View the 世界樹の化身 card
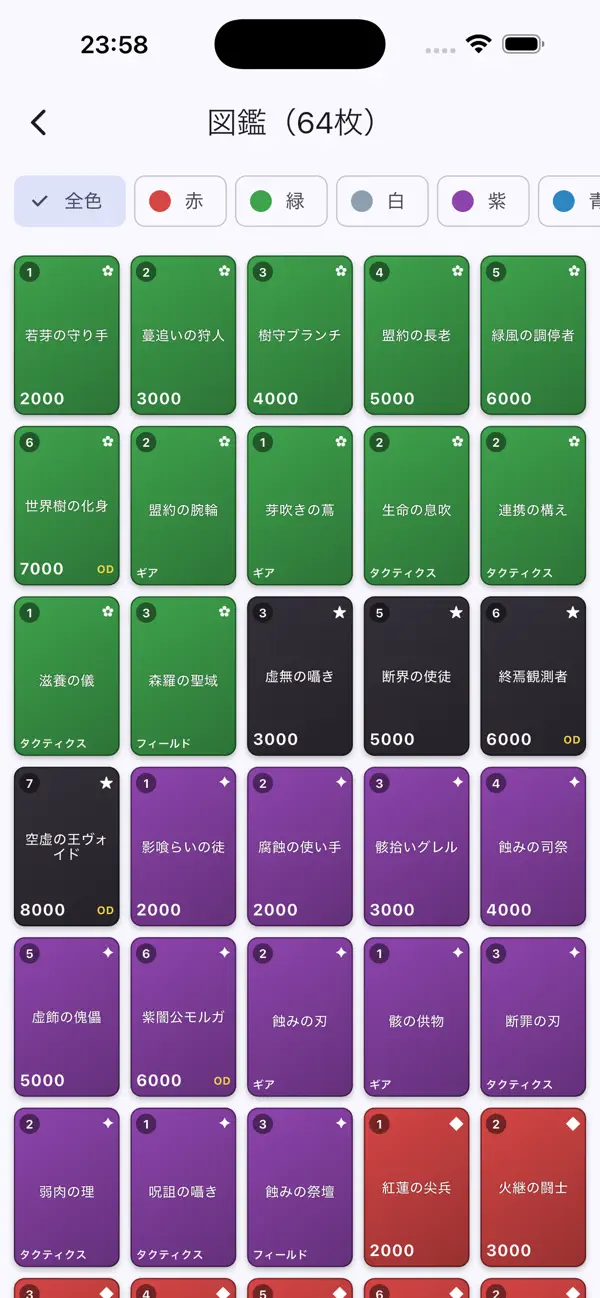The height and width of the screenshot is (1298, 600). tap(67, 506)
